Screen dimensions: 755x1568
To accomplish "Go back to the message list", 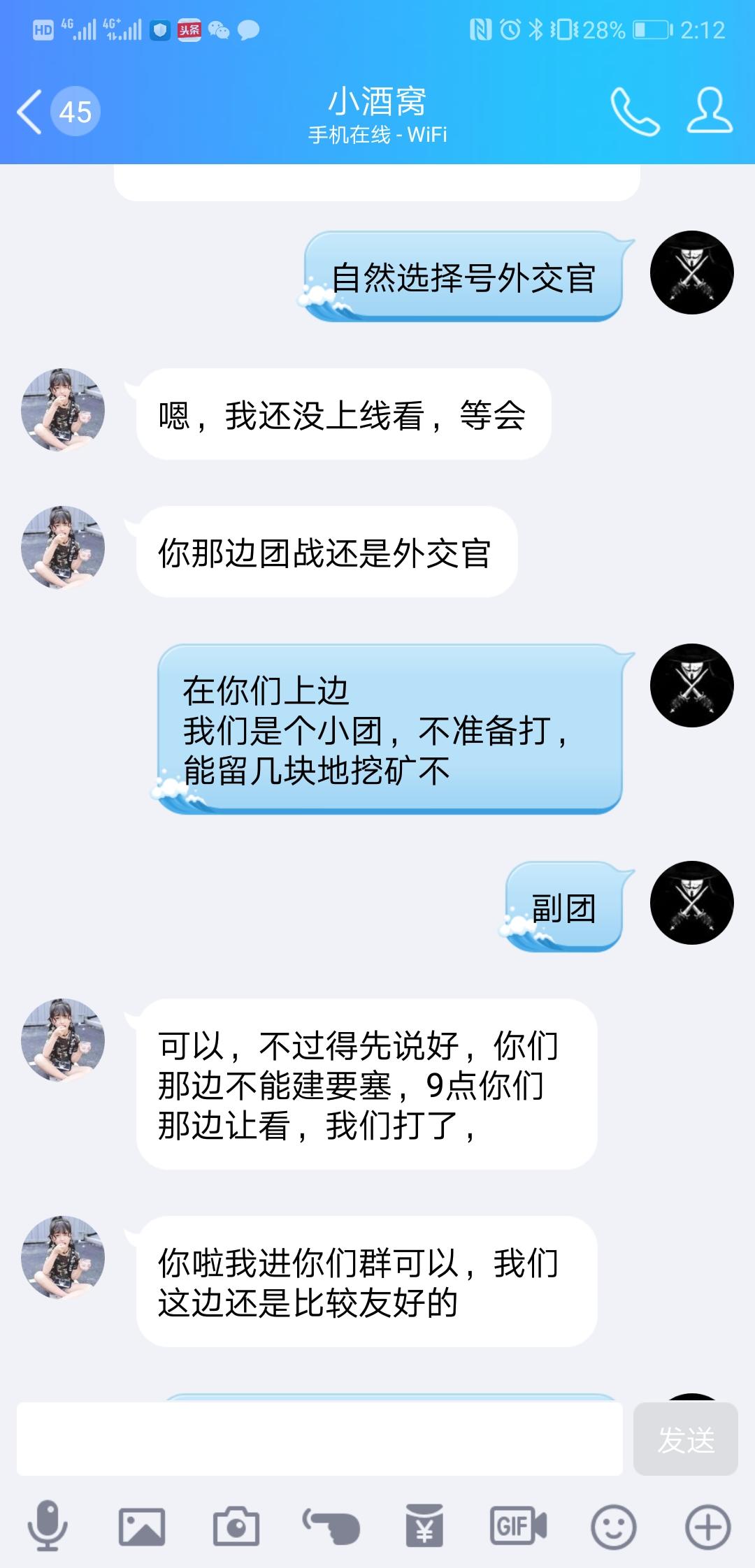I will point(58,112).
